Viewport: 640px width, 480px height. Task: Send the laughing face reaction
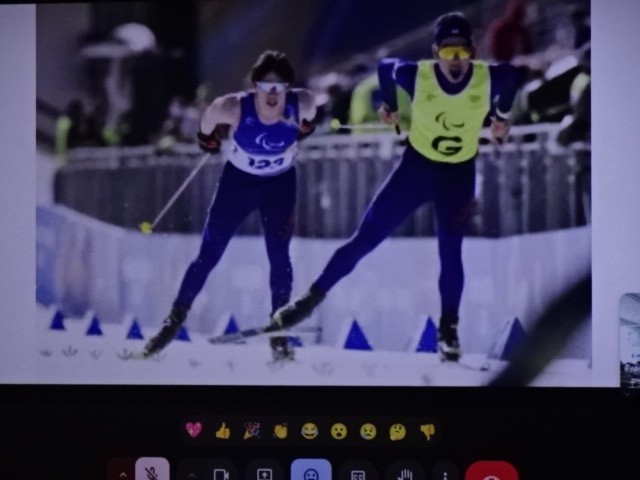point(310,431)
